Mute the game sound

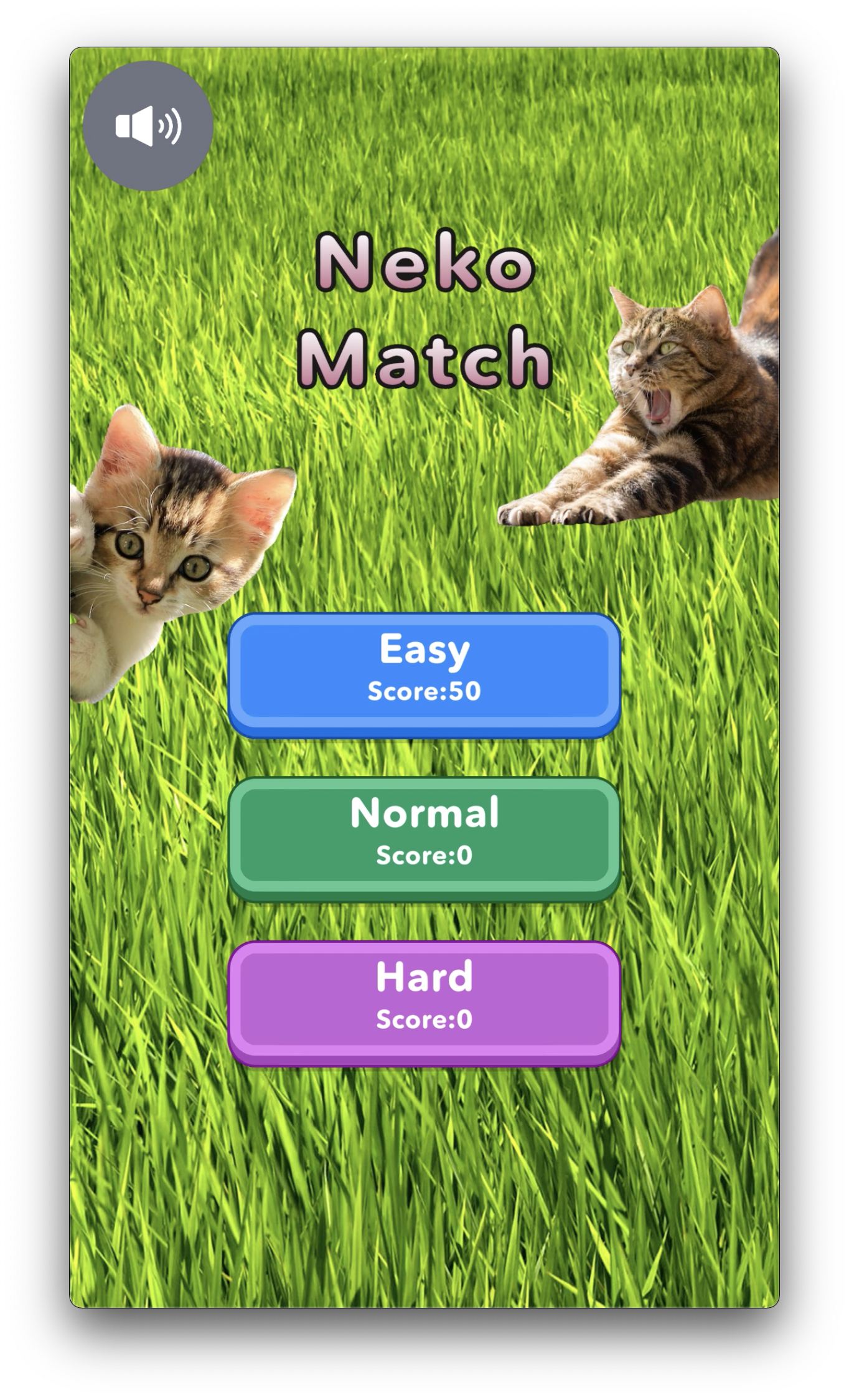(148, 126)
